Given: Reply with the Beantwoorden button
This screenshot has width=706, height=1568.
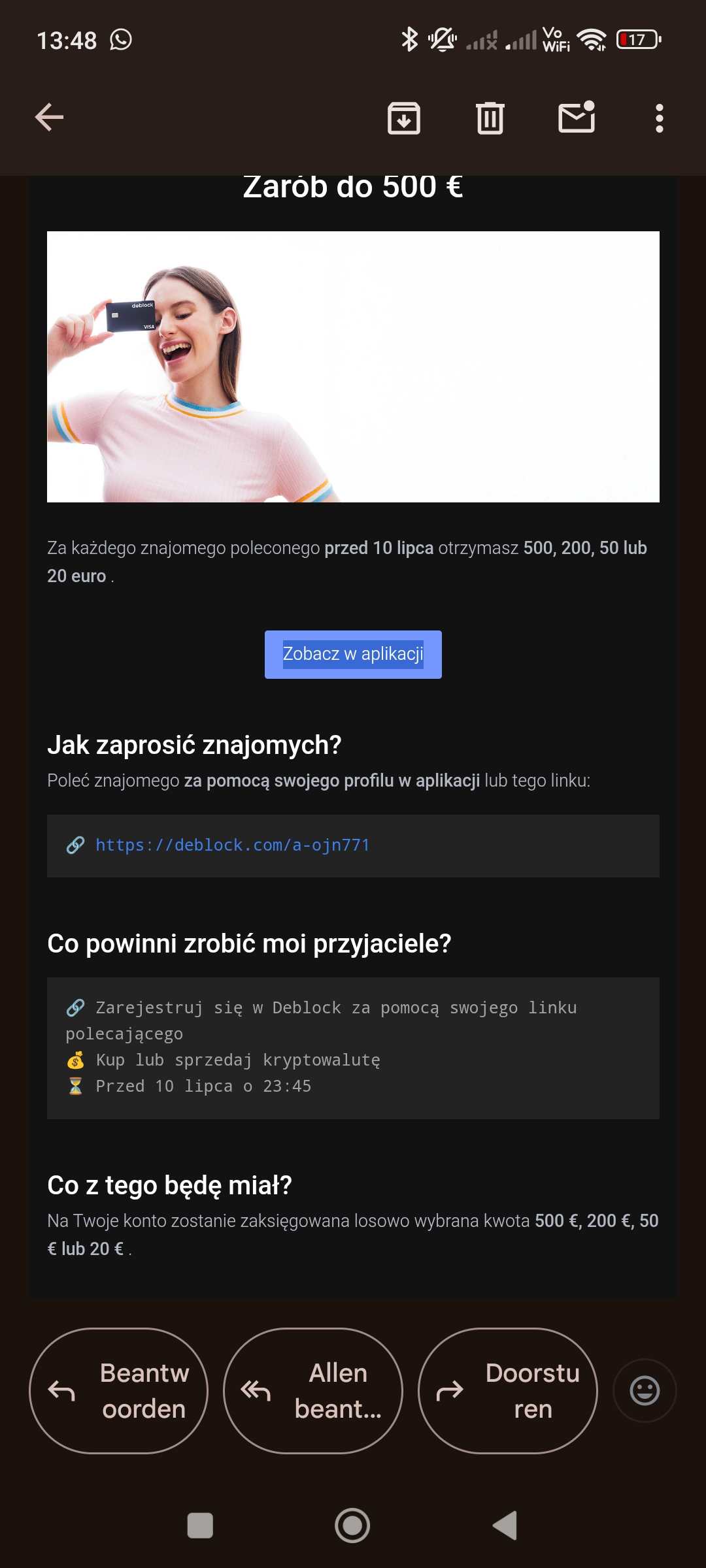Looking at the screenshot, I should pyautogui.click(x=118, y=1390).
